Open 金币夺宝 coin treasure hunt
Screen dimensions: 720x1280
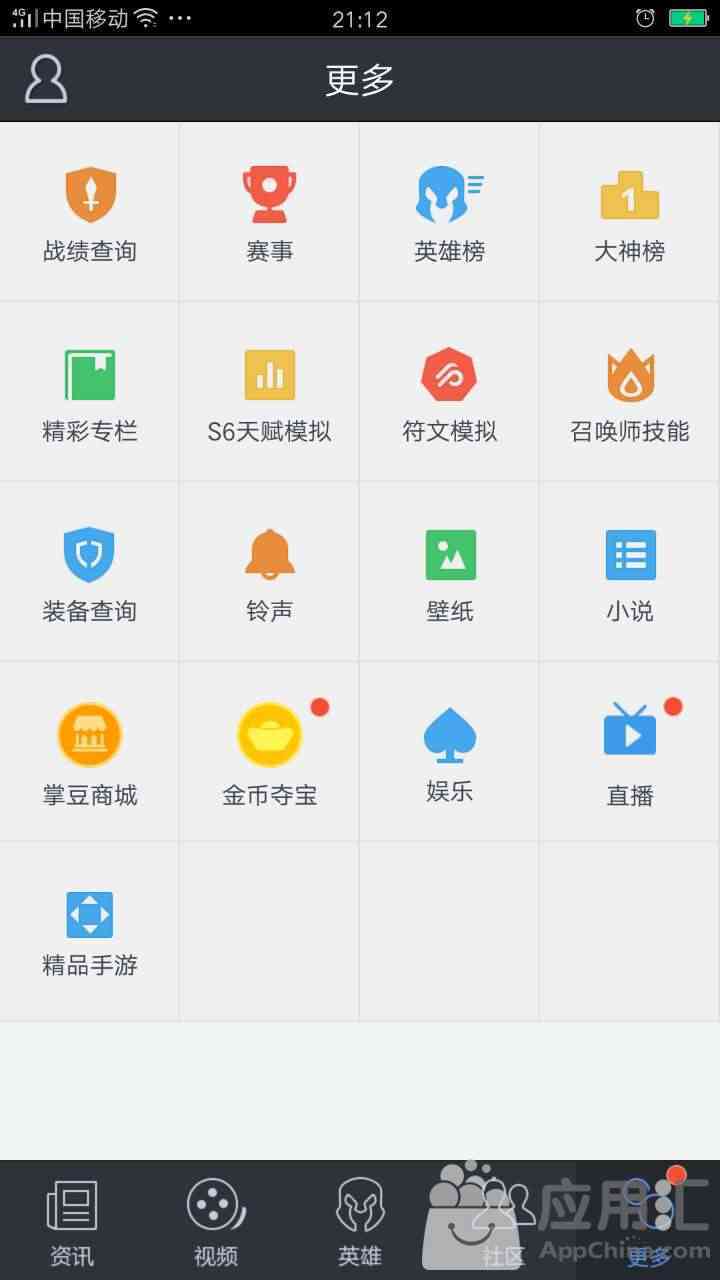tap(270, 752)
